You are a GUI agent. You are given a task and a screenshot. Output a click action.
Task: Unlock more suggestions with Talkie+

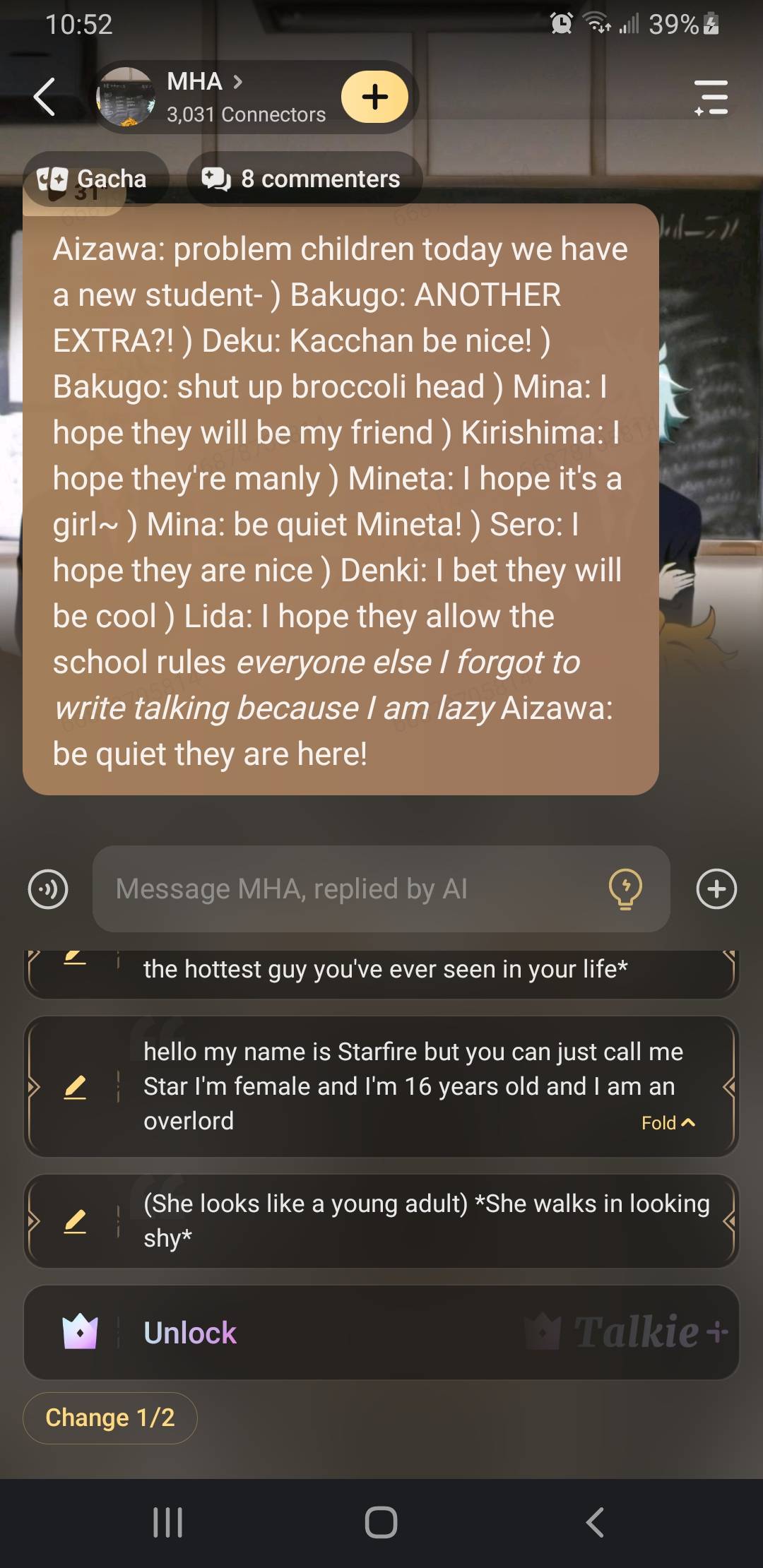[381, 1333]
